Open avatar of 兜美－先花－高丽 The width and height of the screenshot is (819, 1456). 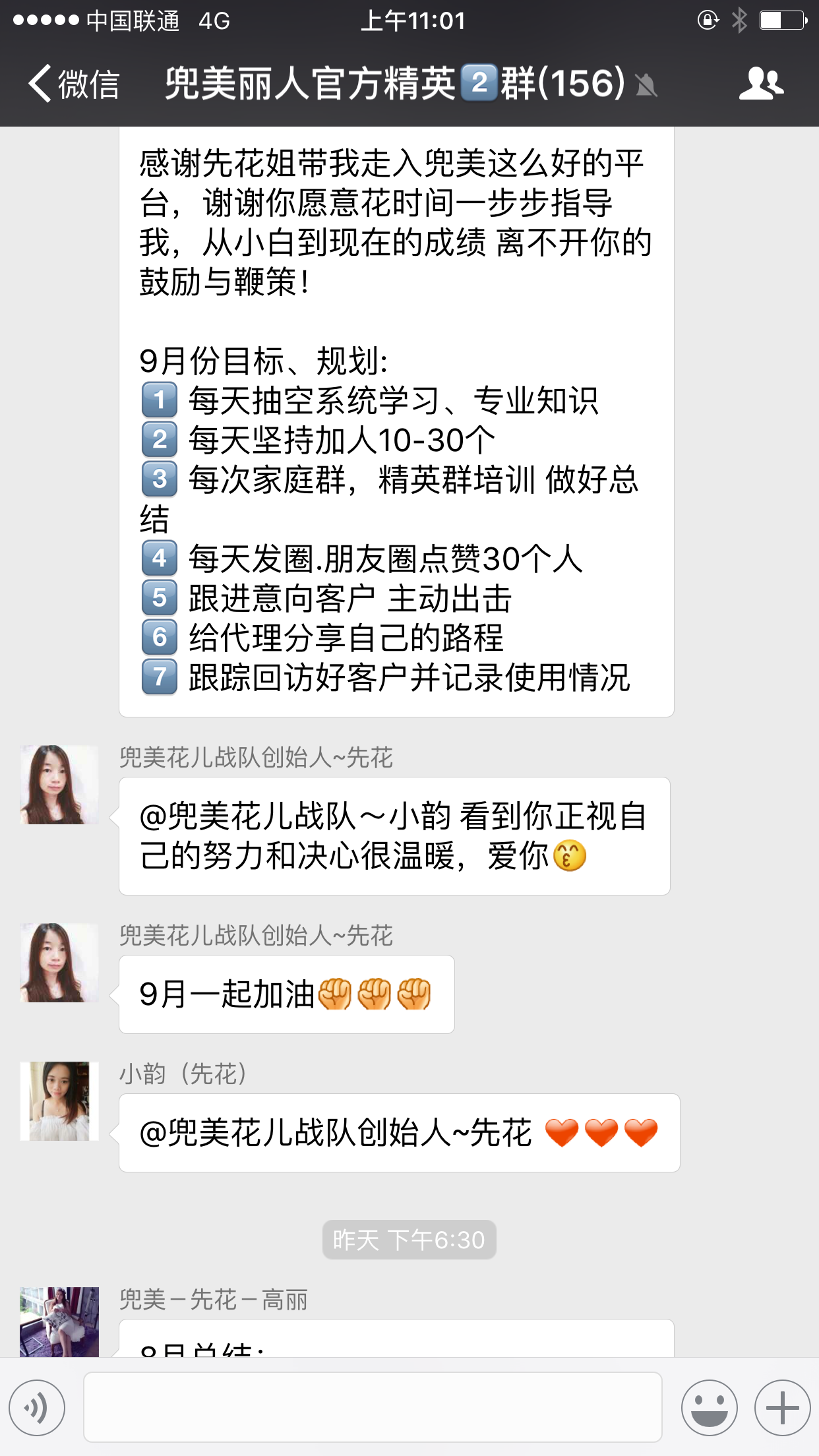59,1321
